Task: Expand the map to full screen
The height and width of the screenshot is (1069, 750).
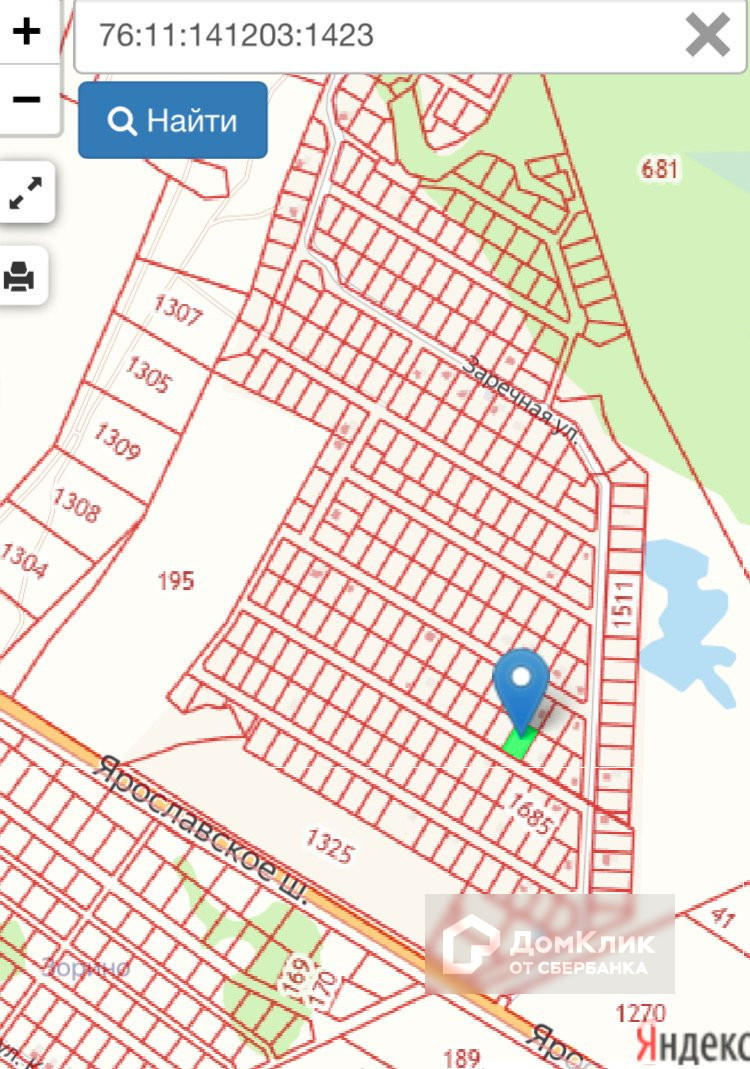Action: point(26,194)
